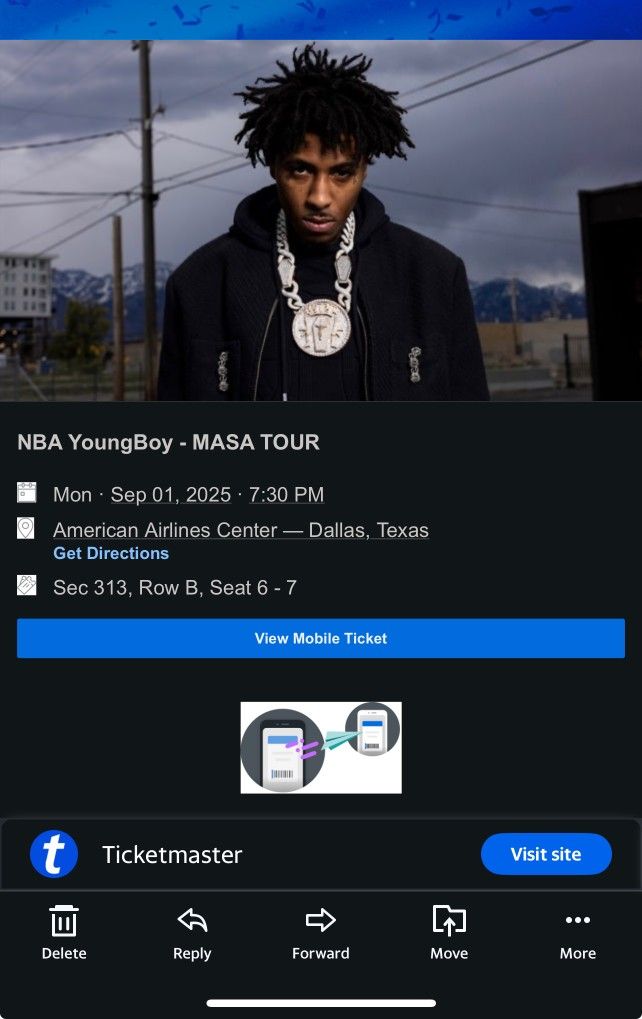The image size is (642, 1019).
Task: Tap the Sep 01, 2025 date link
Action: [171, 495]
